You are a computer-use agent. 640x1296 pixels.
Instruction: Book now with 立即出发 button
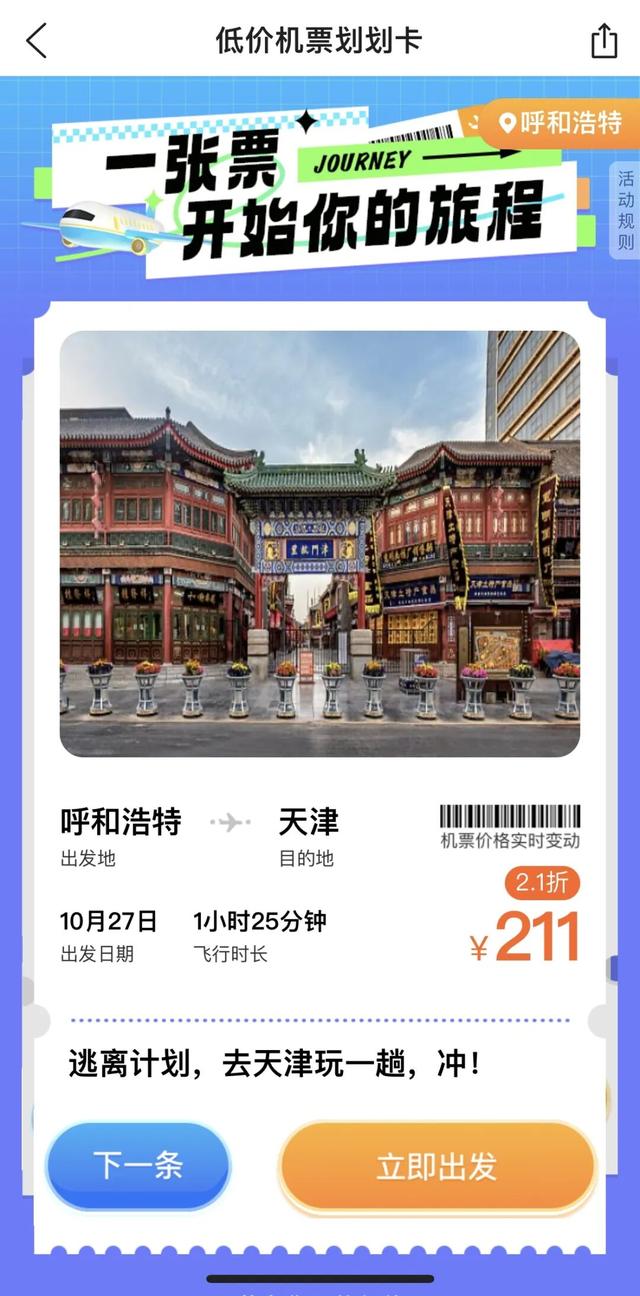[437, 1166]
